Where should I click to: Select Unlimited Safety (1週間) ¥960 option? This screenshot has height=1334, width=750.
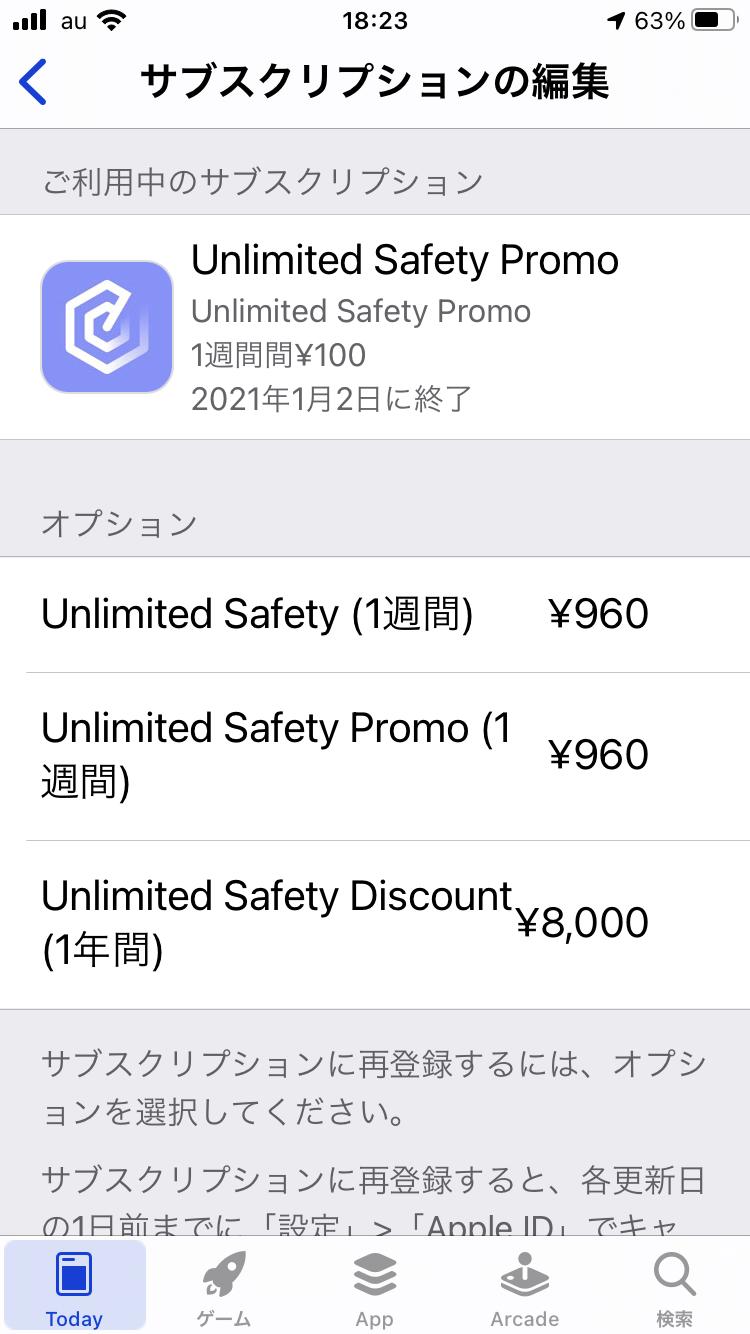click(x=375, y=614)
